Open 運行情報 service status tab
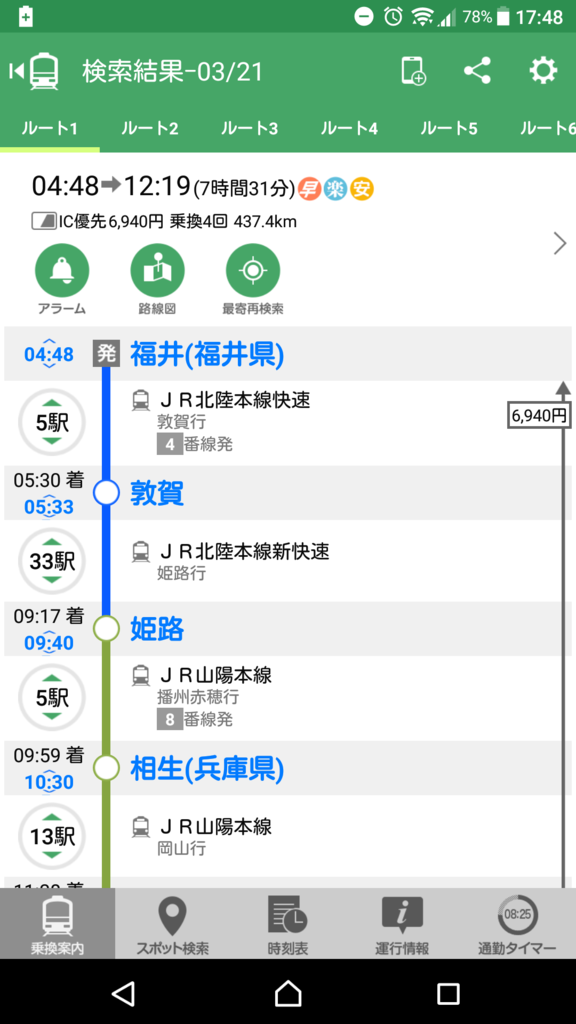The height and width of the screenshot is (1024, 576). 402,923
